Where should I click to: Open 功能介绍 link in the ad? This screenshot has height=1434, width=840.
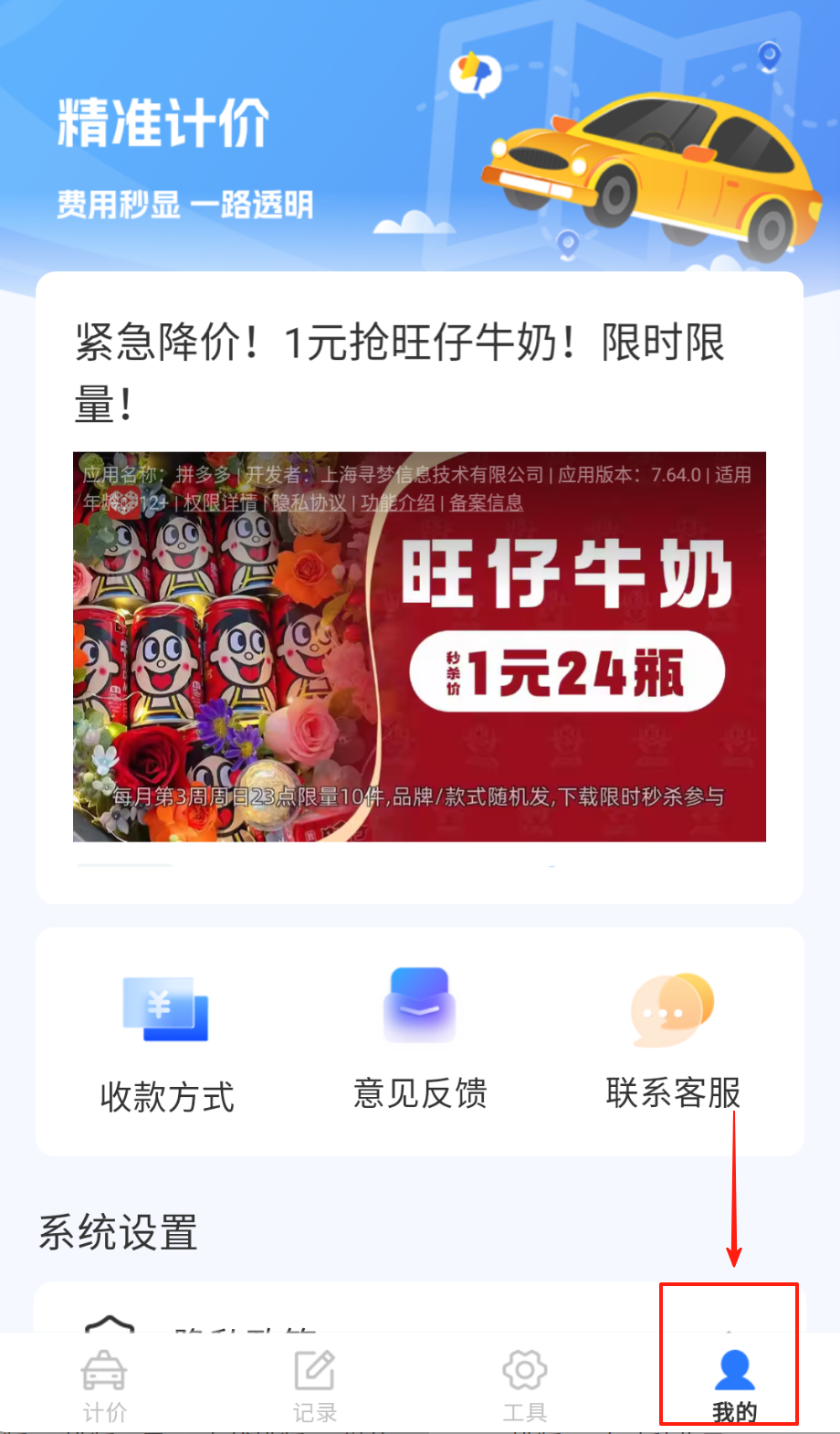click(x=397, y=502)
